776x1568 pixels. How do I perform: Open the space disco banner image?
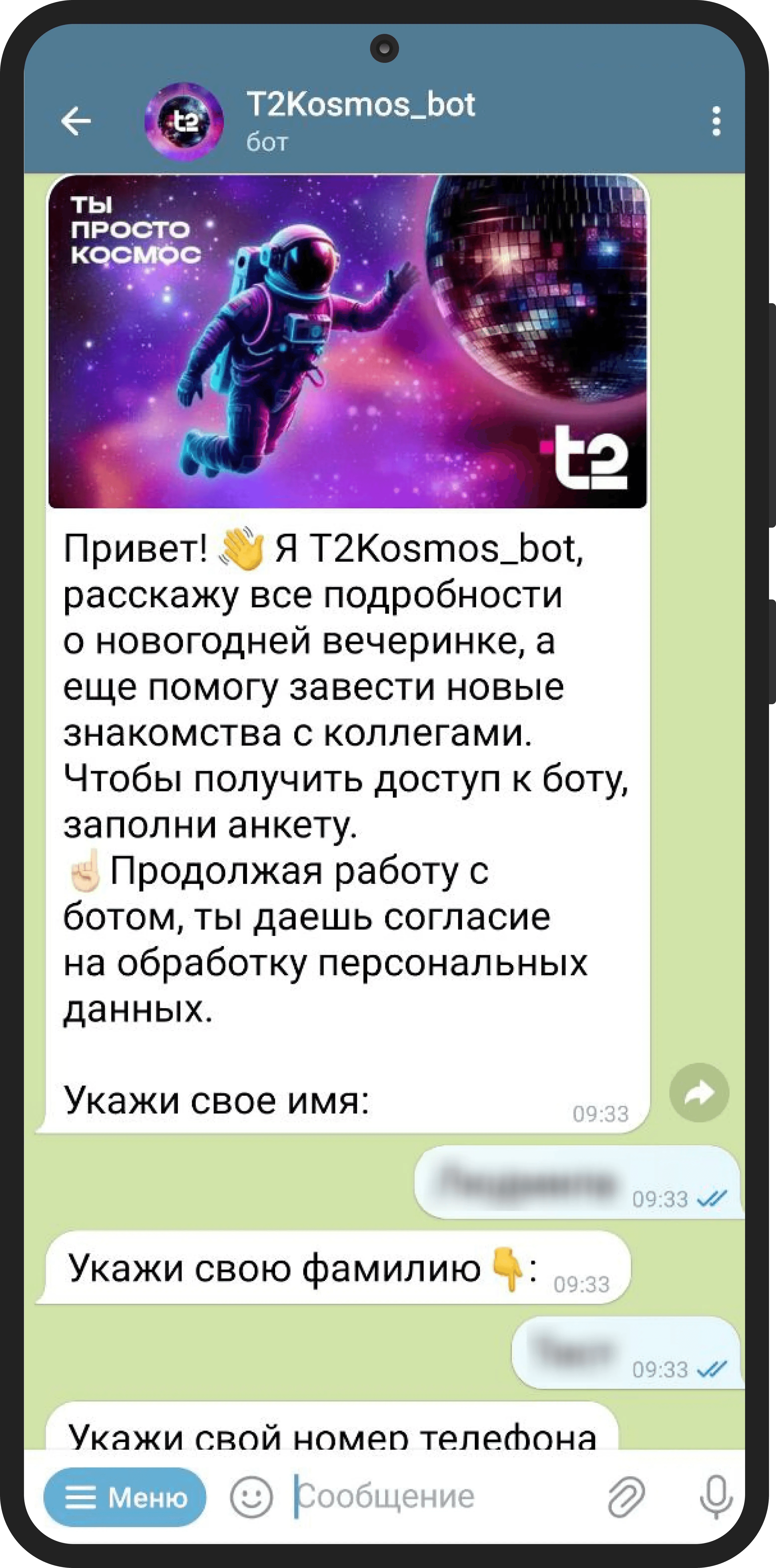coord(348,341)
